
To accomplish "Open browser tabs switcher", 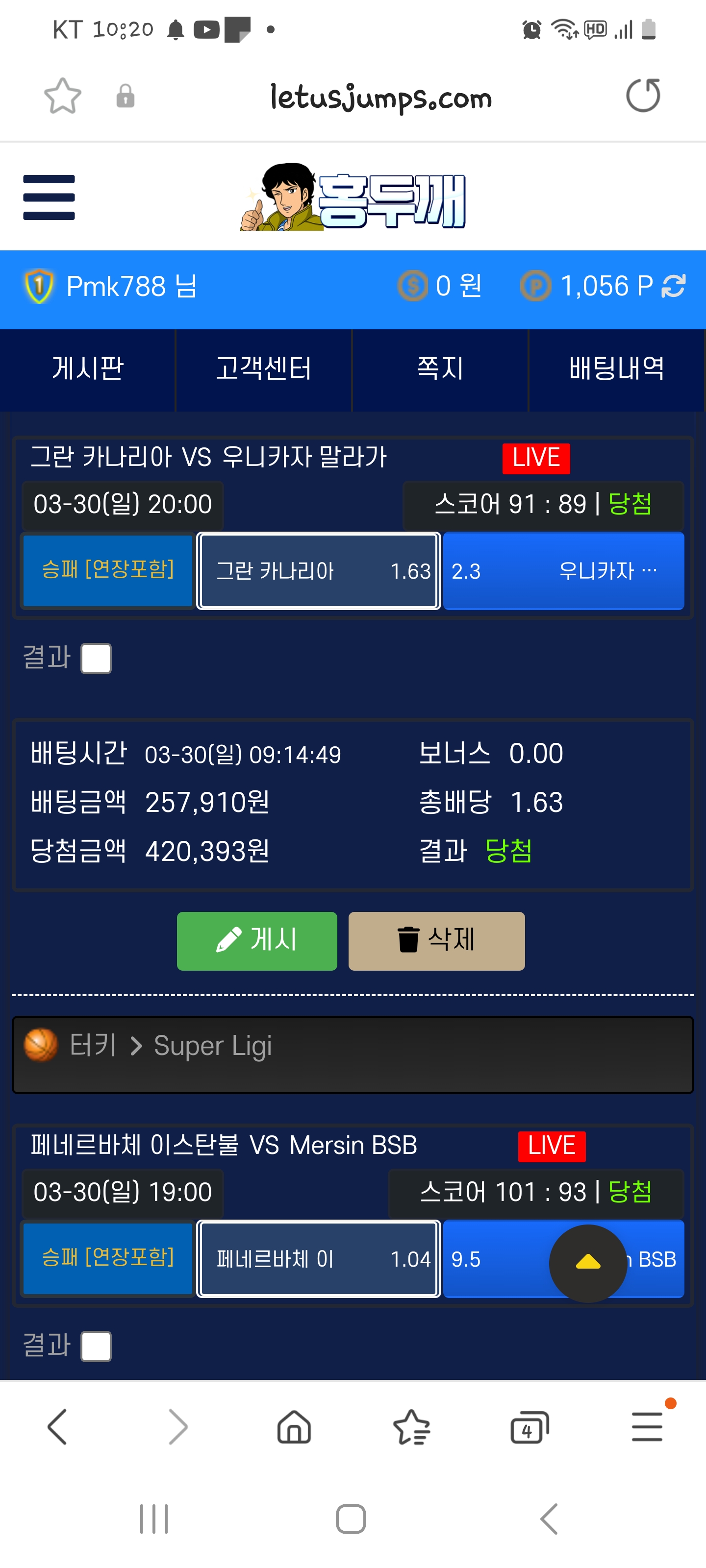I will [x=529, y=1427].
